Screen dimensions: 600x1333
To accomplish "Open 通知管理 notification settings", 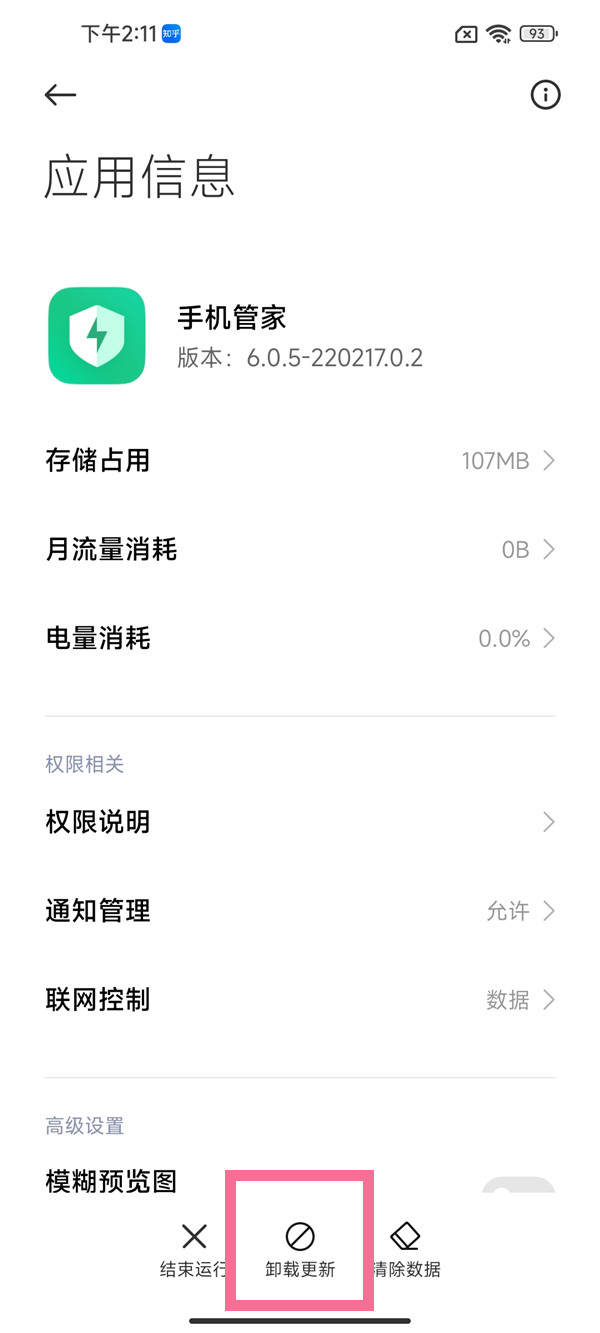I will (300, 911).
